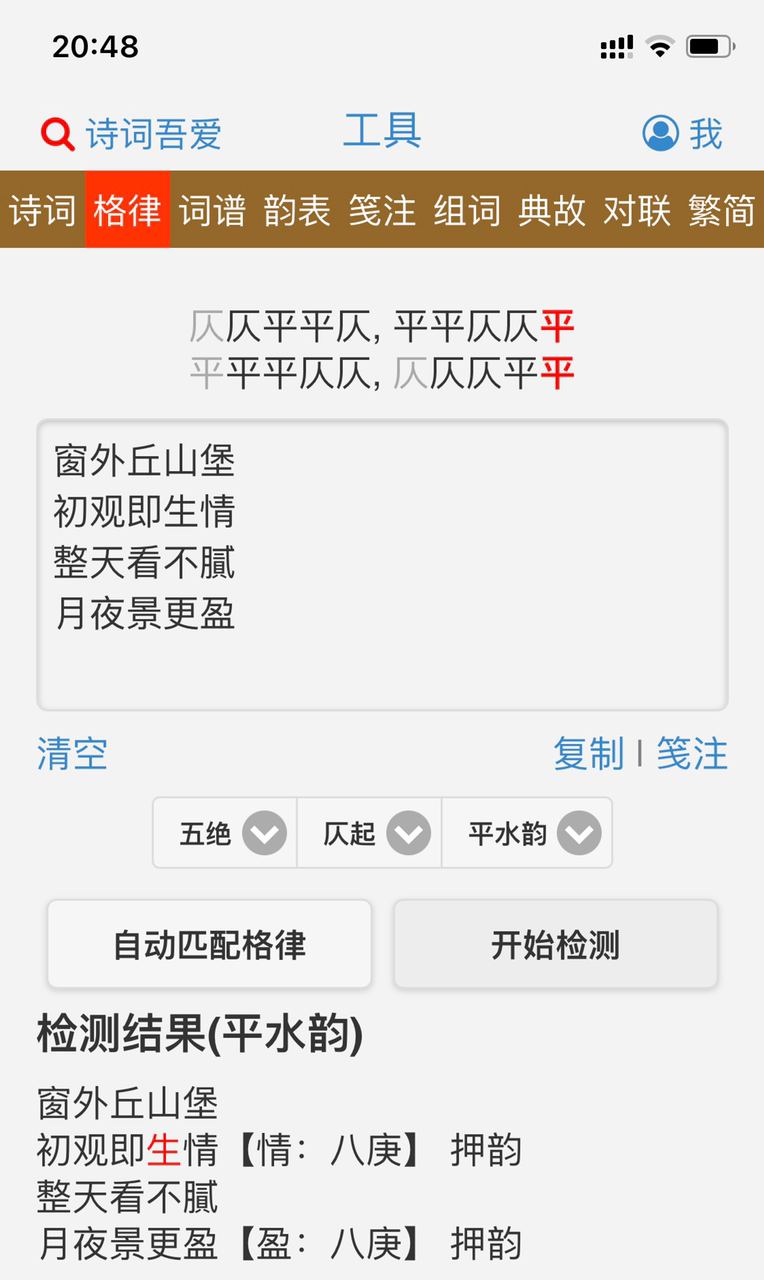Open the 我 profile page
This screenshot has width=764, height=1280.
coord(682,133)
